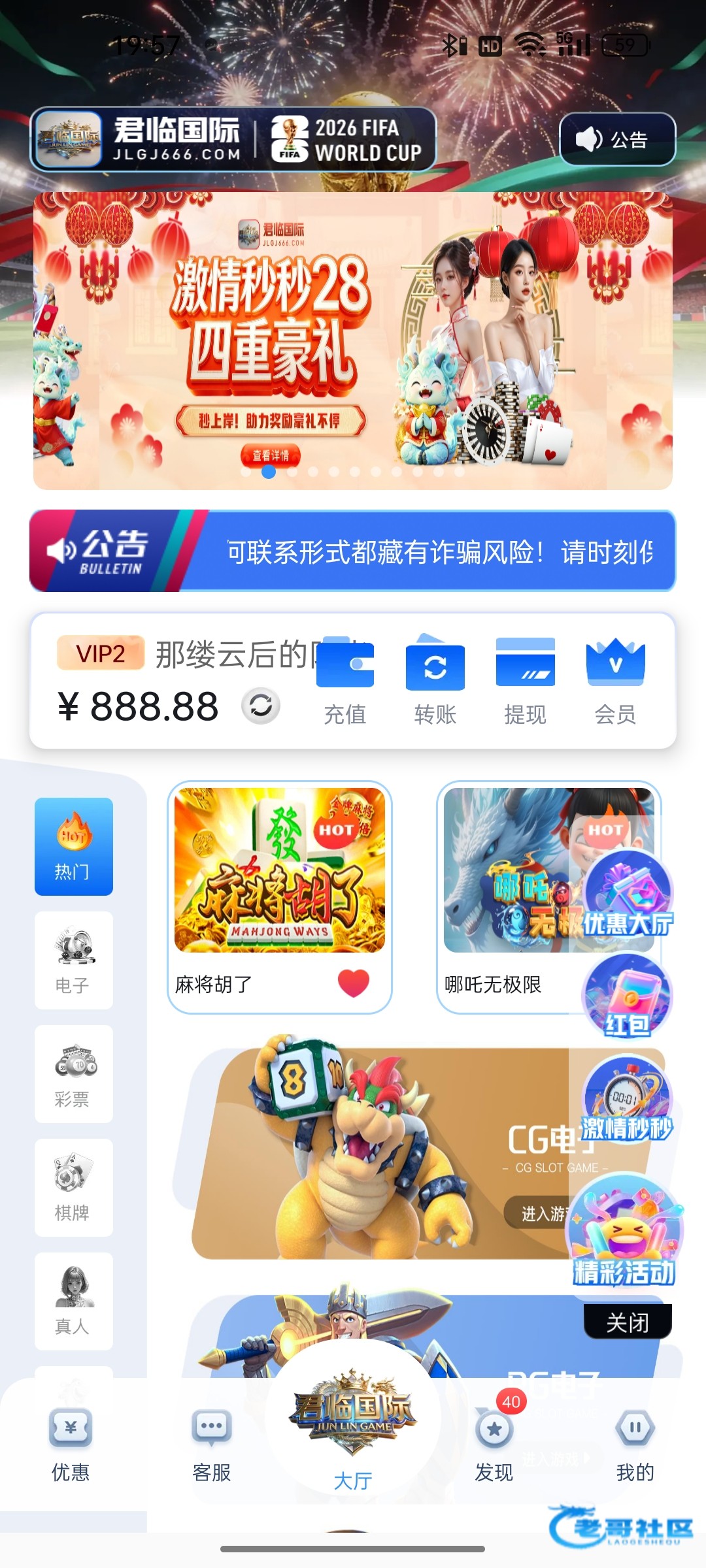Screen dimensions: 706x1568
Task: Unfavorite 麻将胡了 with the heart icon
Action: tap(354, 983)
